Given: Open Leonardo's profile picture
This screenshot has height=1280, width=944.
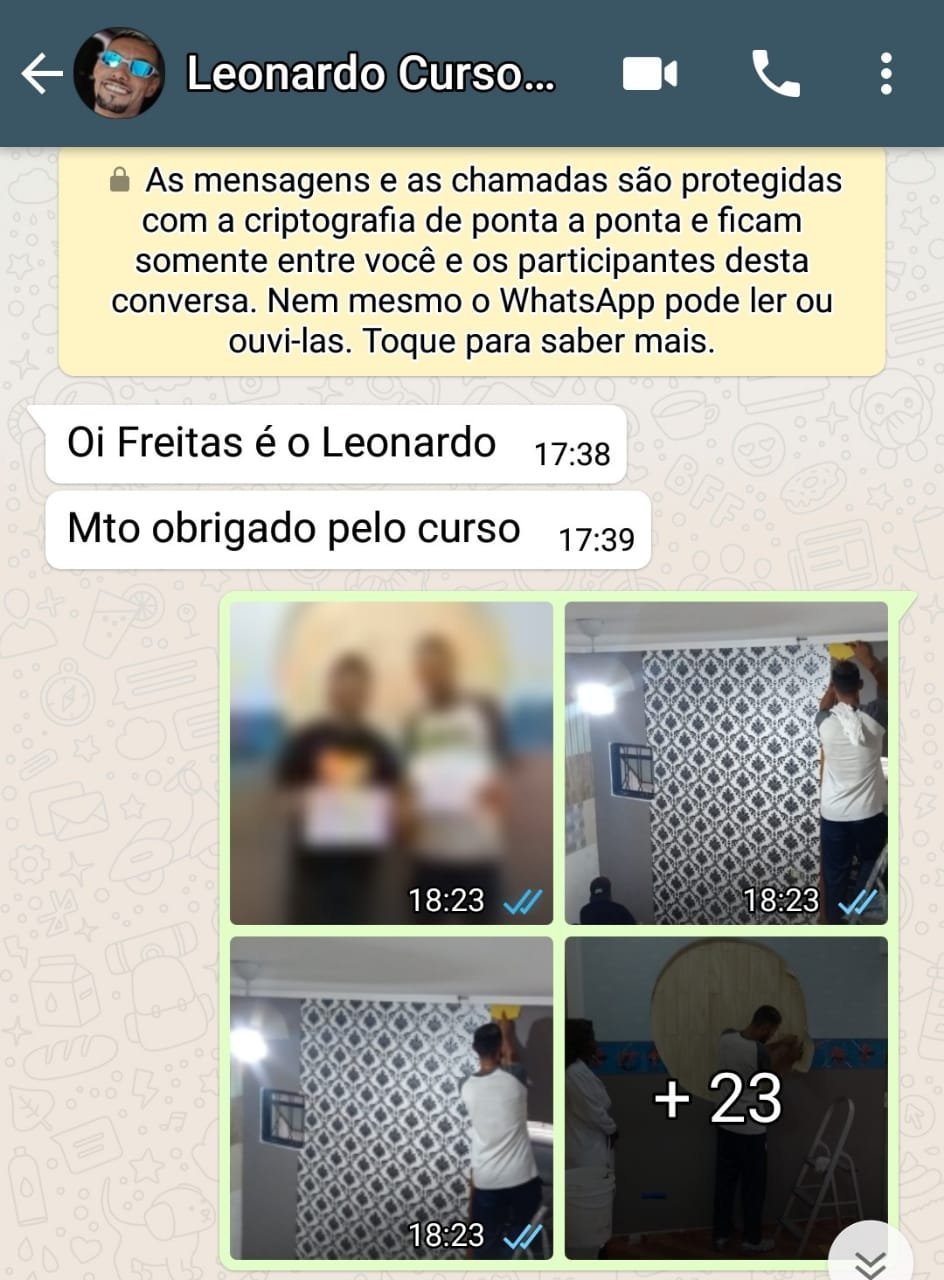Looking at the screenshot, I should [118, 72].
